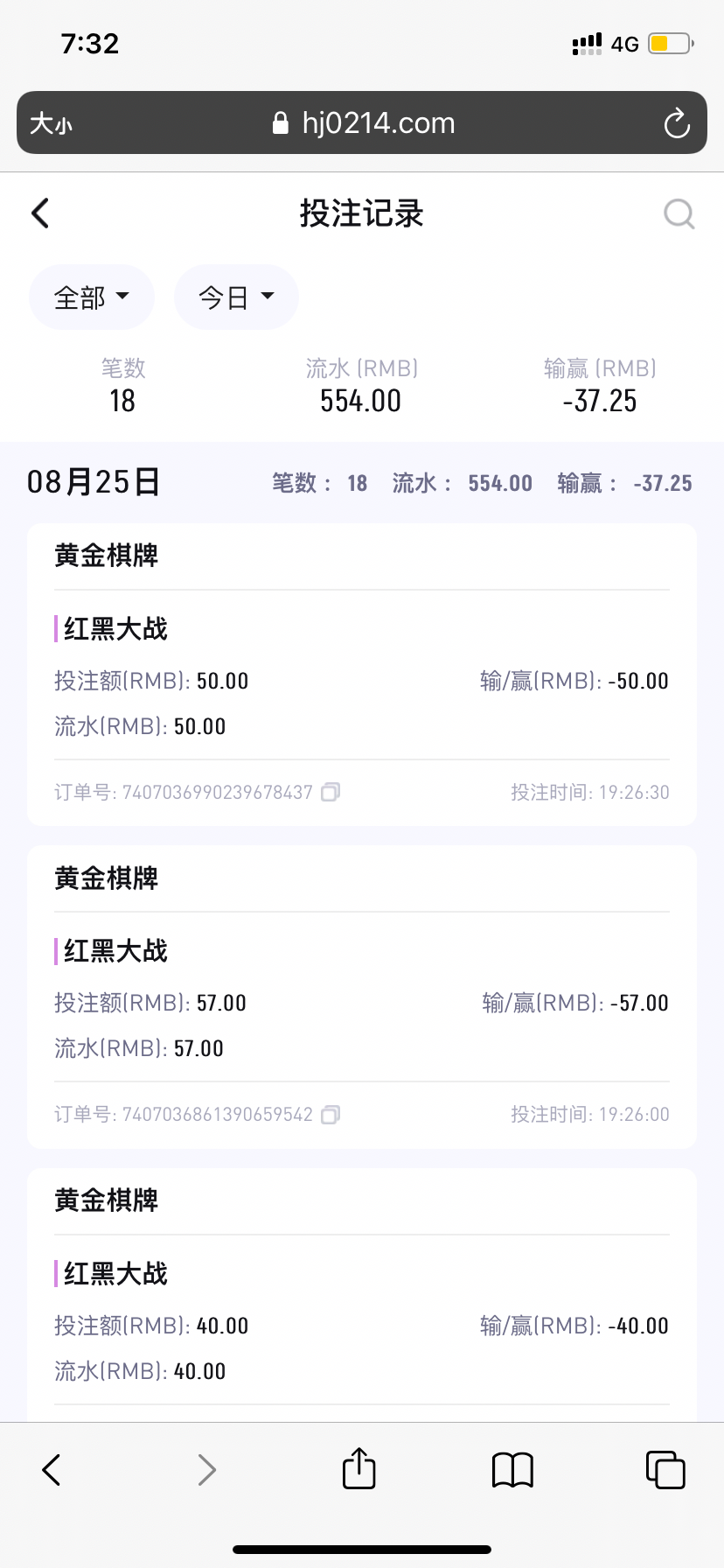Viewport: 724px width, 1568px height.
Task: Tap the 大小 text size button
Action: pyautogui.click(x=51, y=123)
